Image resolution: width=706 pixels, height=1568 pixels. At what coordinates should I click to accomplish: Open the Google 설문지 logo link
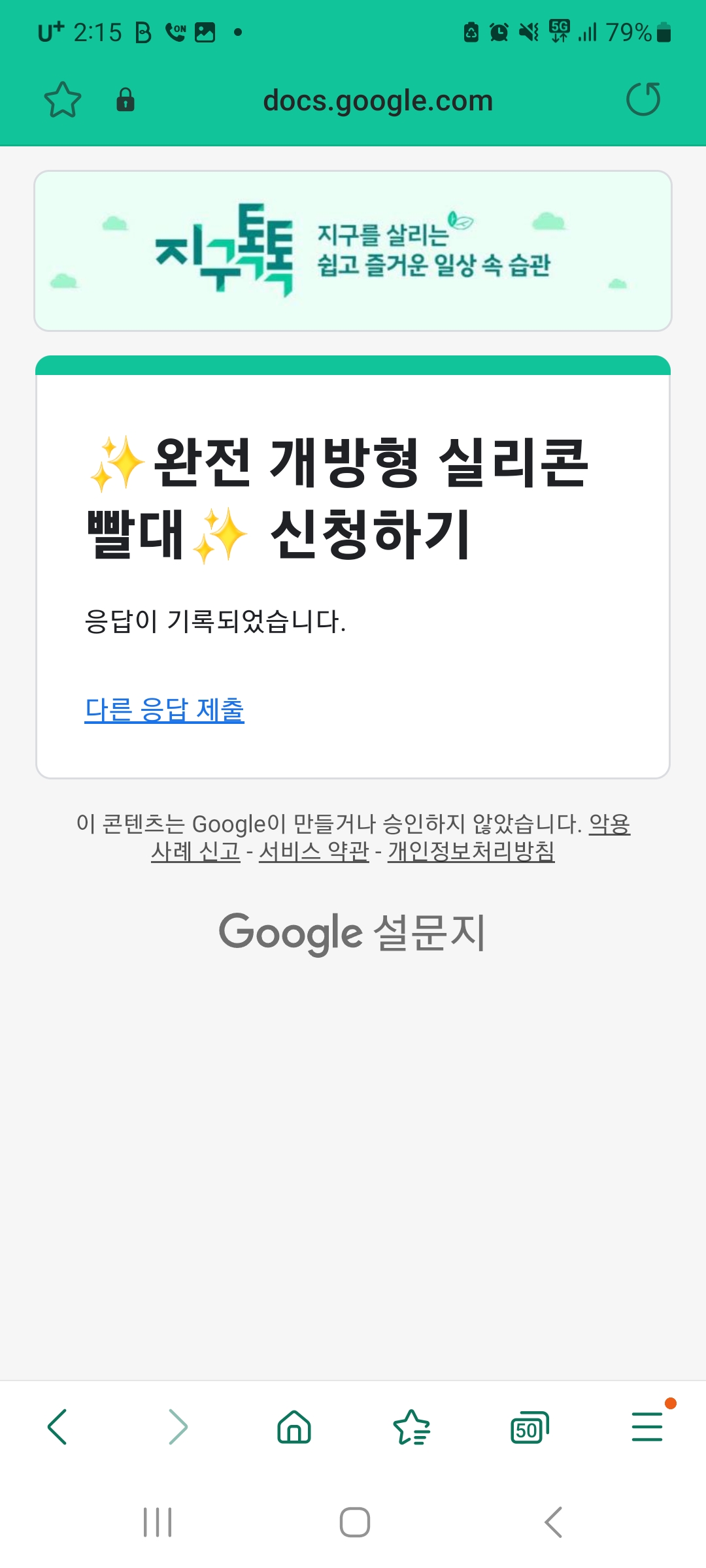(352, 932)
